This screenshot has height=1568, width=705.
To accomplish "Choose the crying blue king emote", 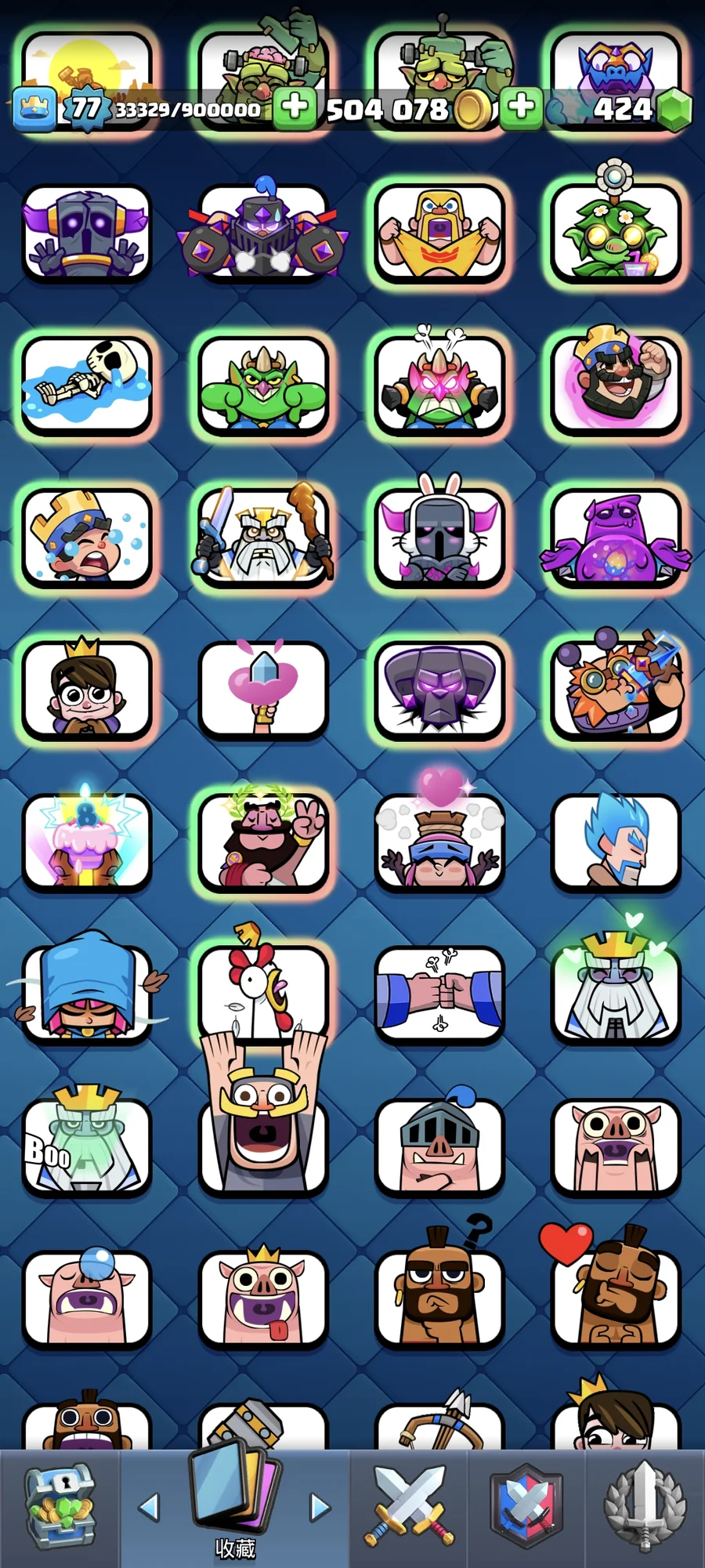I will (86, 536).
